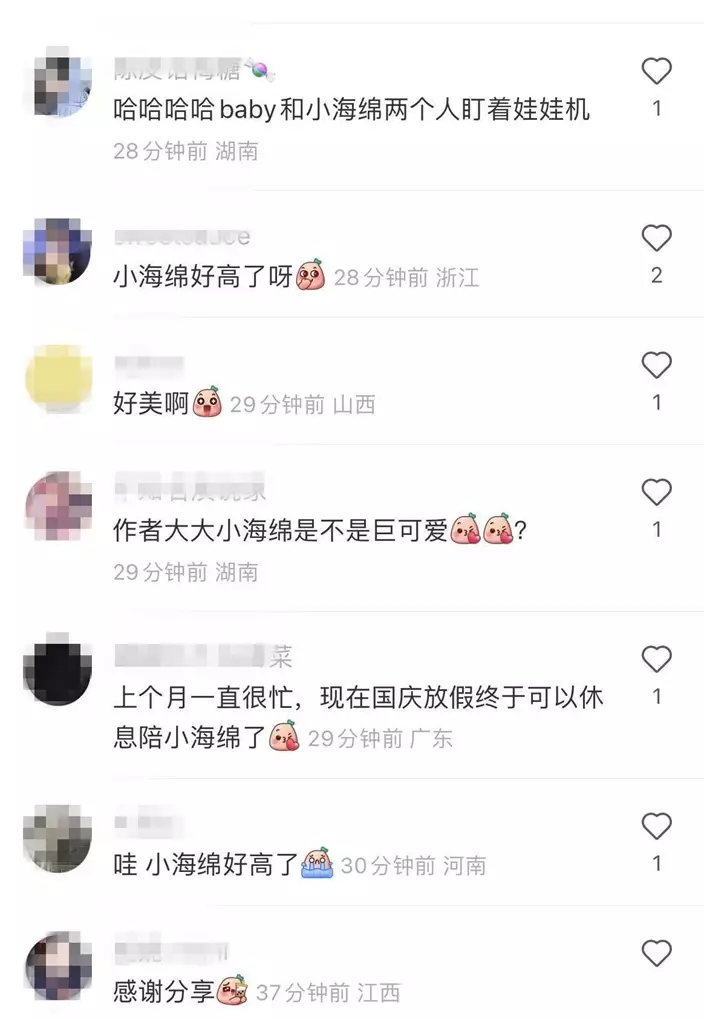704x1019 pixels.
Task: Open avatar of the 感谢分享 commenter
Action: (x=58, y=966)
